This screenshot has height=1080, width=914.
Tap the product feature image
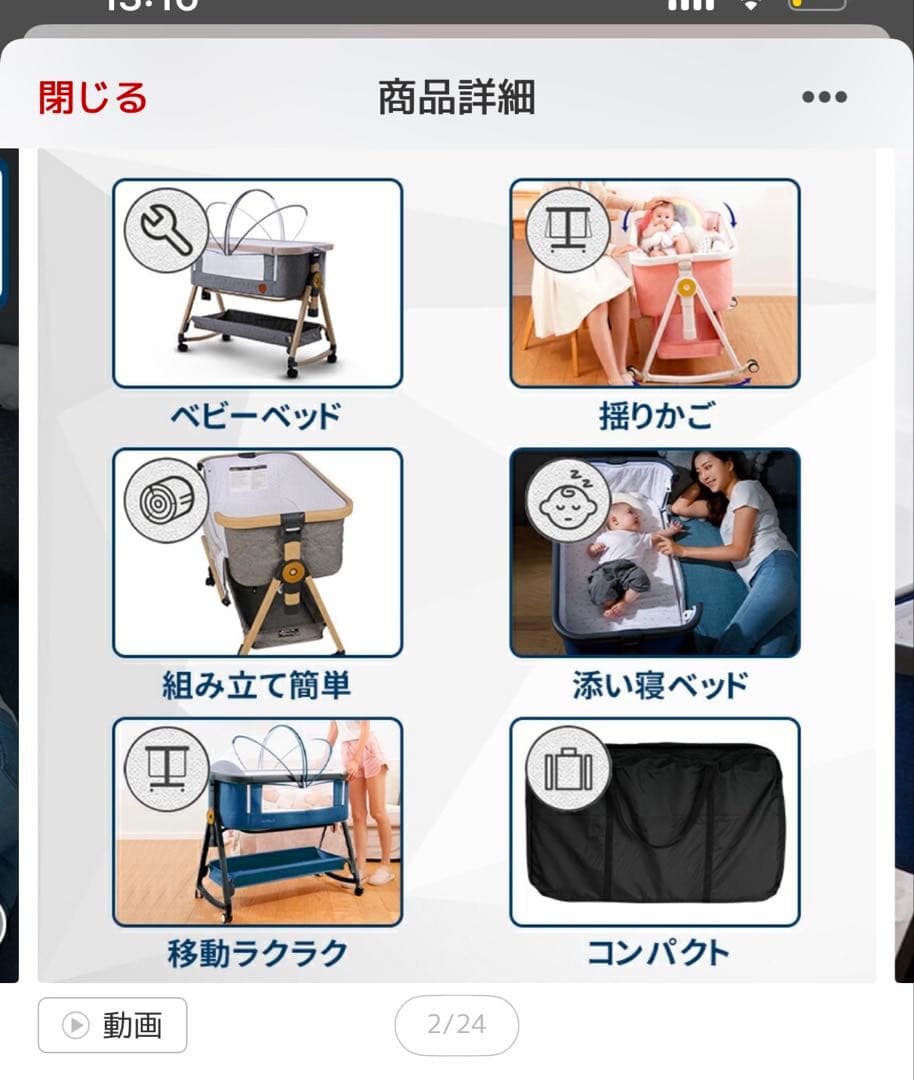point(456,565)
